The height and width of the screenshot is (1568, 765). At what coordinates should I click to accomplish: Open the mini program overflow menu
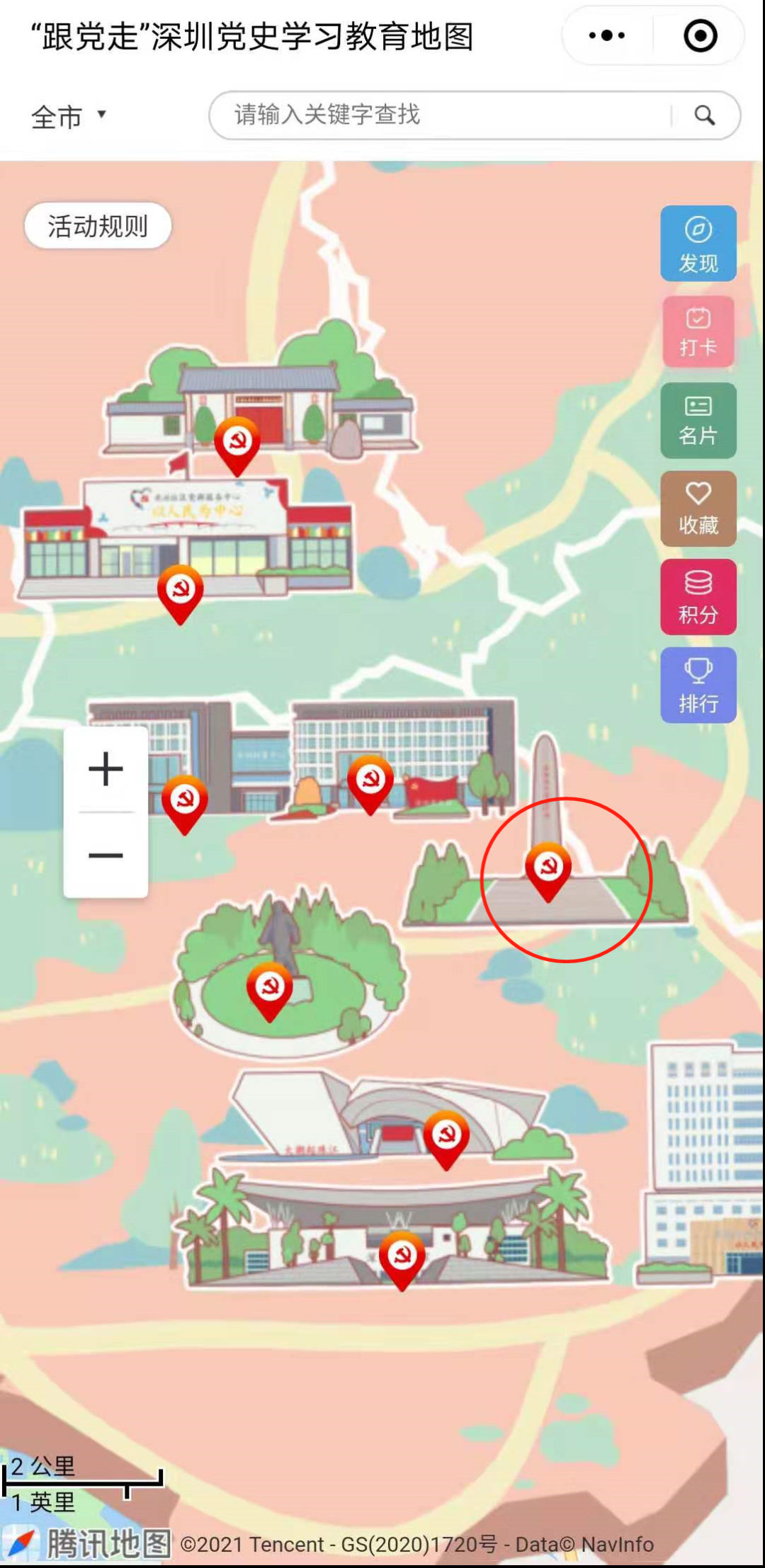(607, 35)
